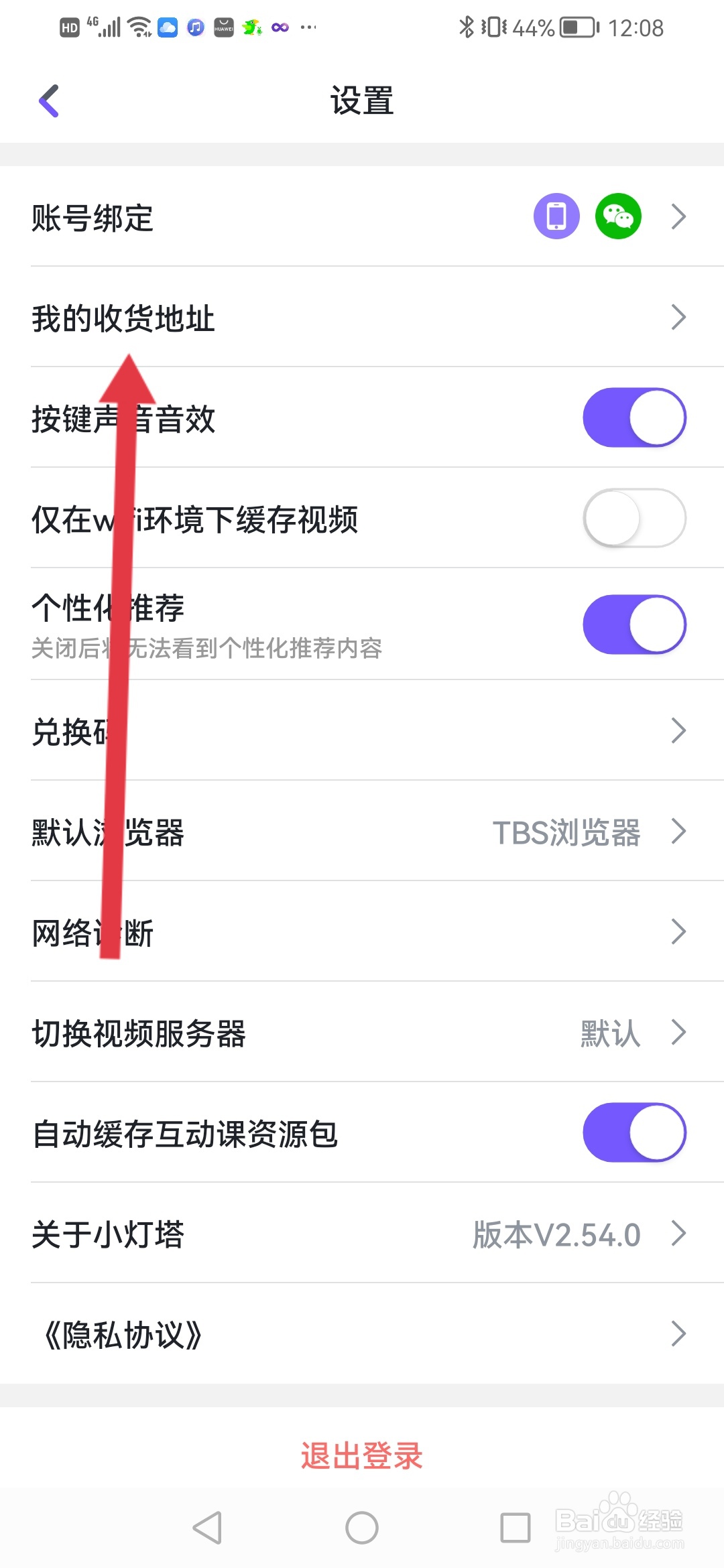
Task: Open the 兑换码 redeem code row
Action: (x=362, y=730)
